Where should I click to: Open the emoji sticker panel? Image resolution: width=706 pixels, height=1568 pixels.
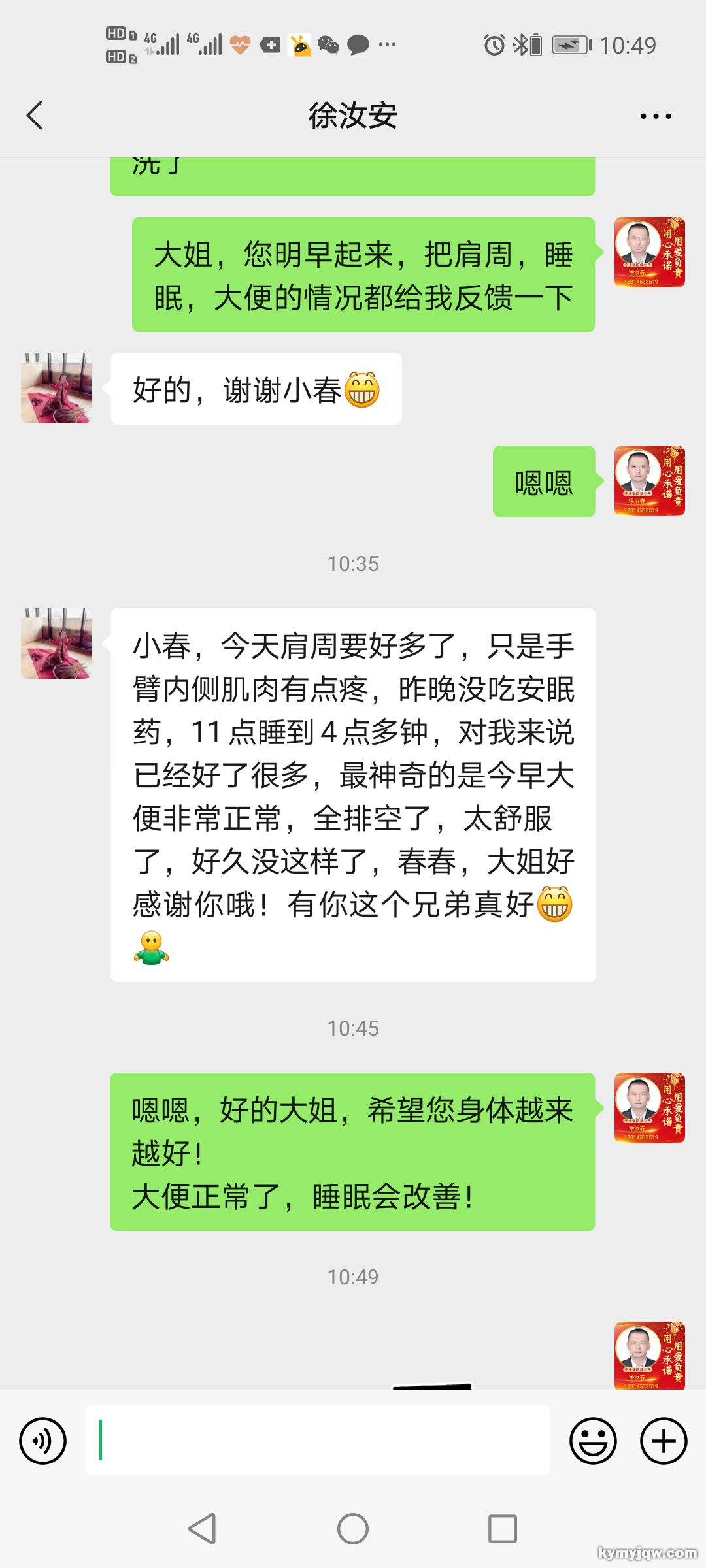[x=593, y=1441]
